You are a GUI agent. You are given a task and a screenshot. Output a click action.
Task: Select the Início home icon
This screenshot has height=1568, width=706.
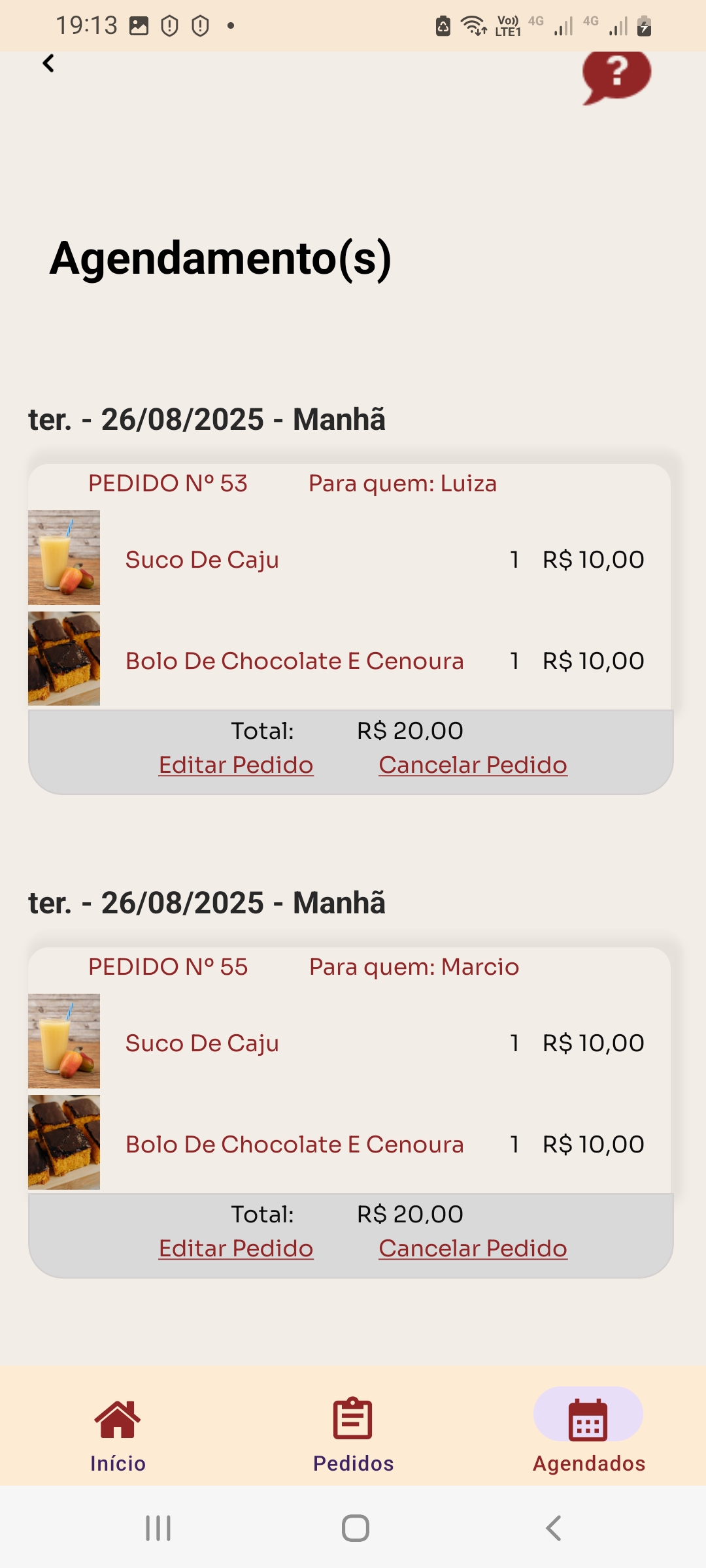point(116,1419)
